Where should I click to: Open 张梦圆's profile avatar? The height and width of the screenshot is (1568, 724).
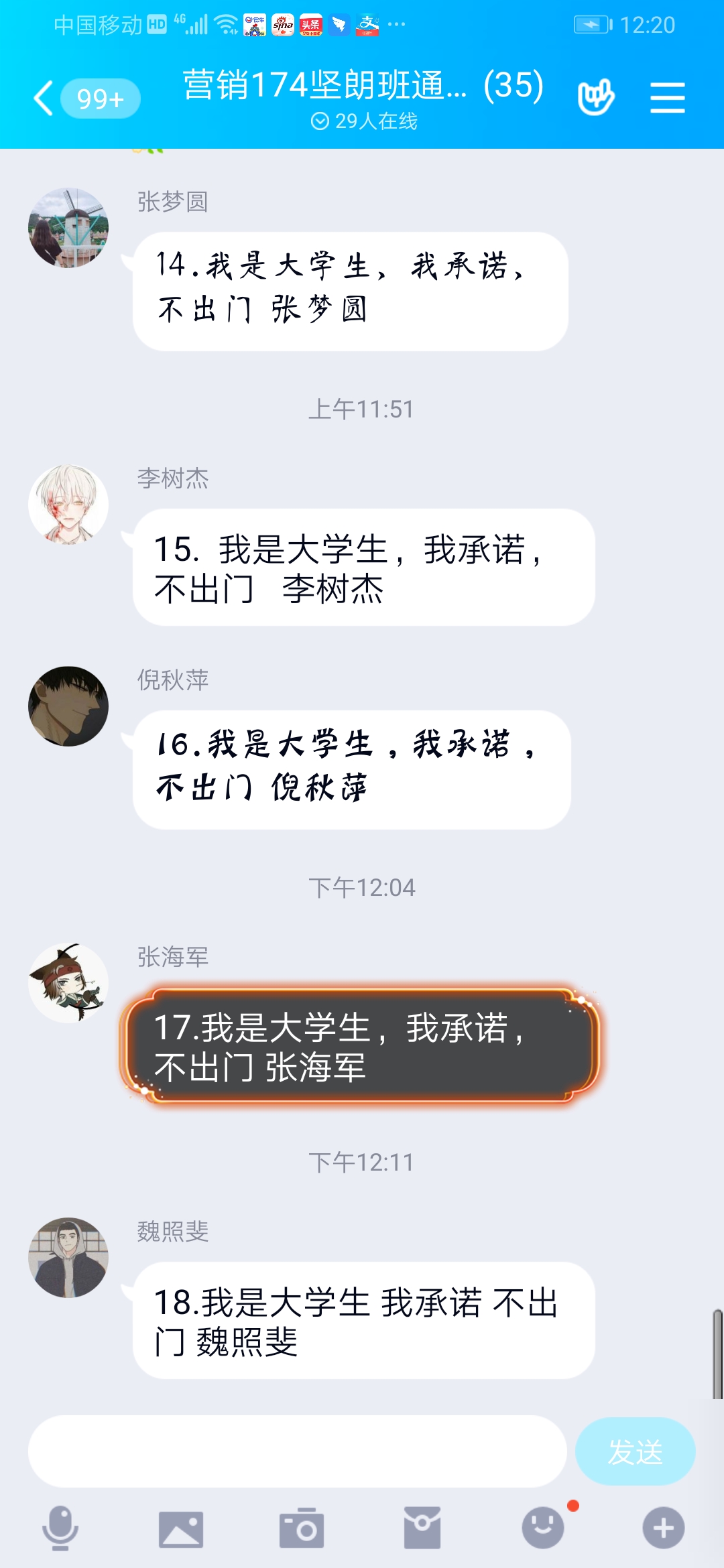[x=68, y=228]
